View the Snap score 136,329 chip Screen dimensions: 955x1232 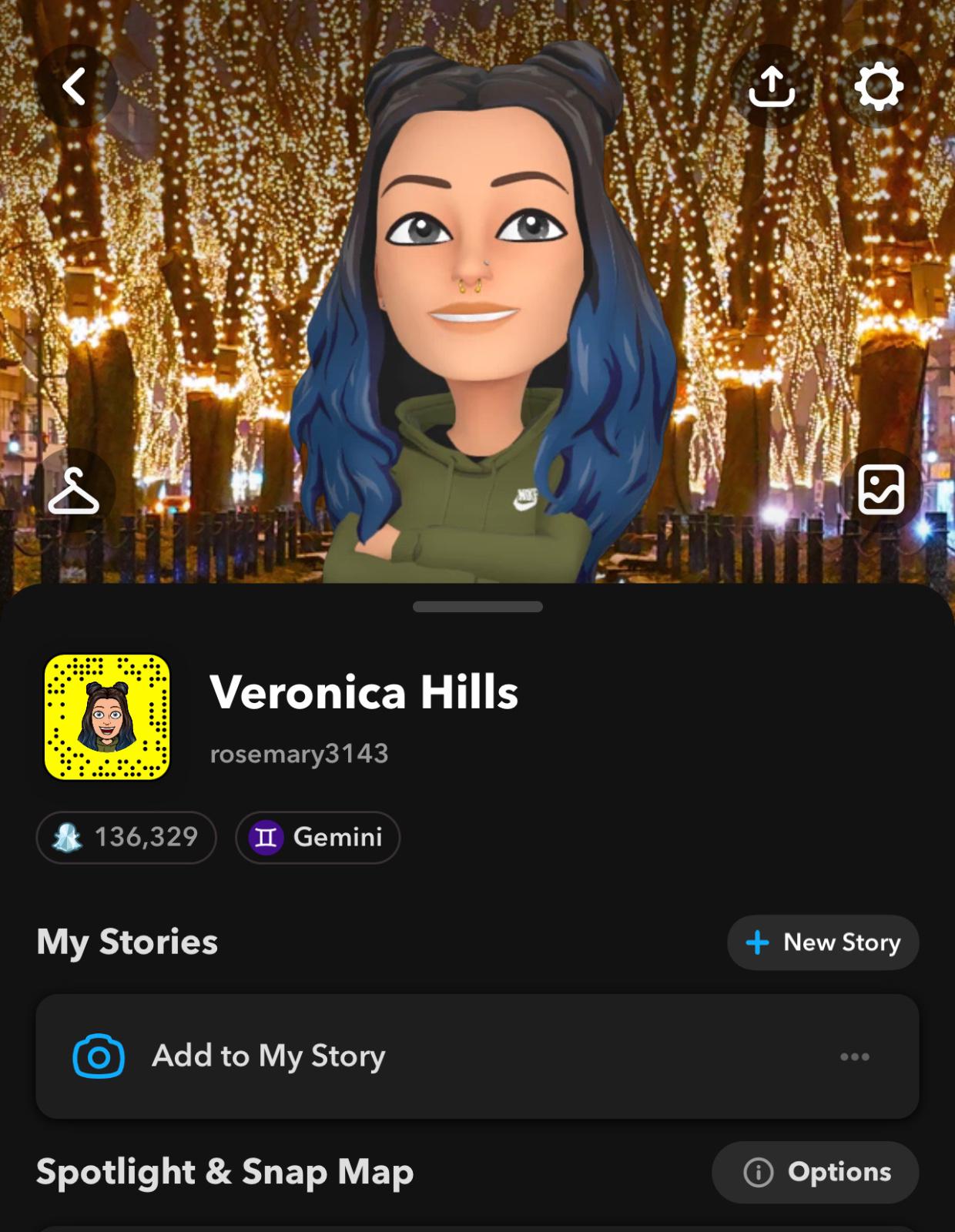click(126, 837)
